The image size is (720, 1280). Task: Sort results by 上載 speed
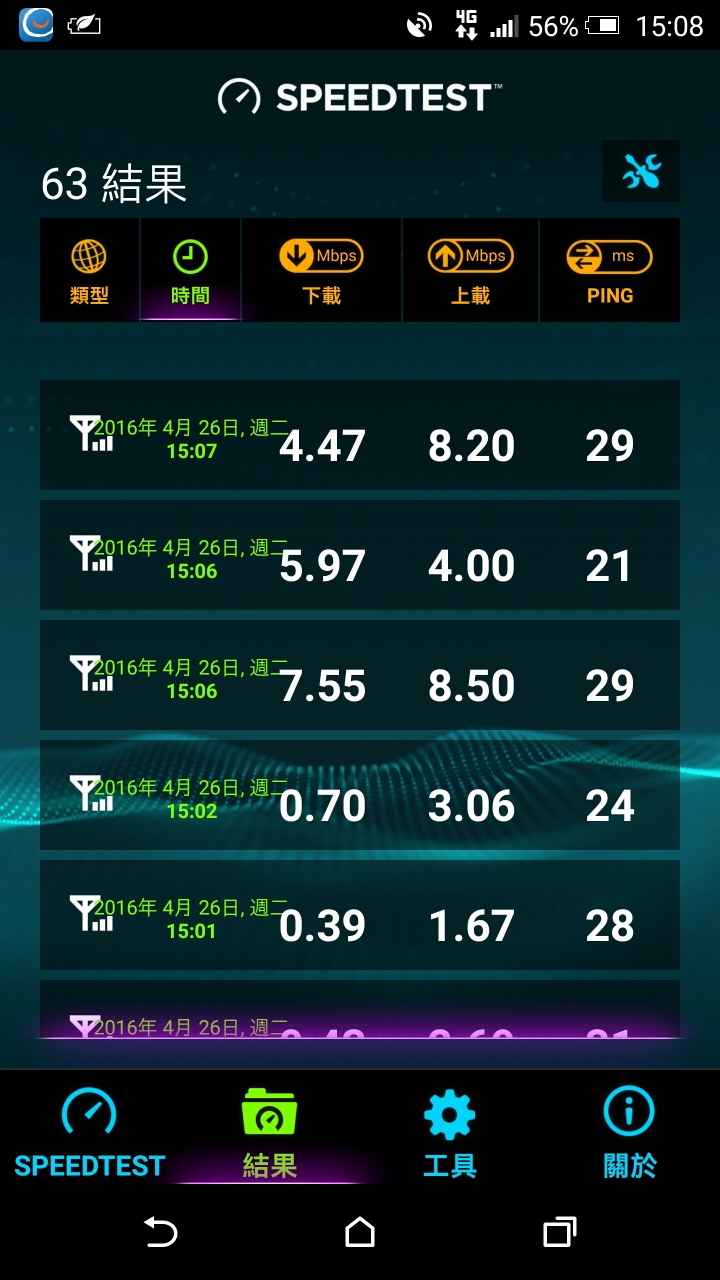[470, 271]
